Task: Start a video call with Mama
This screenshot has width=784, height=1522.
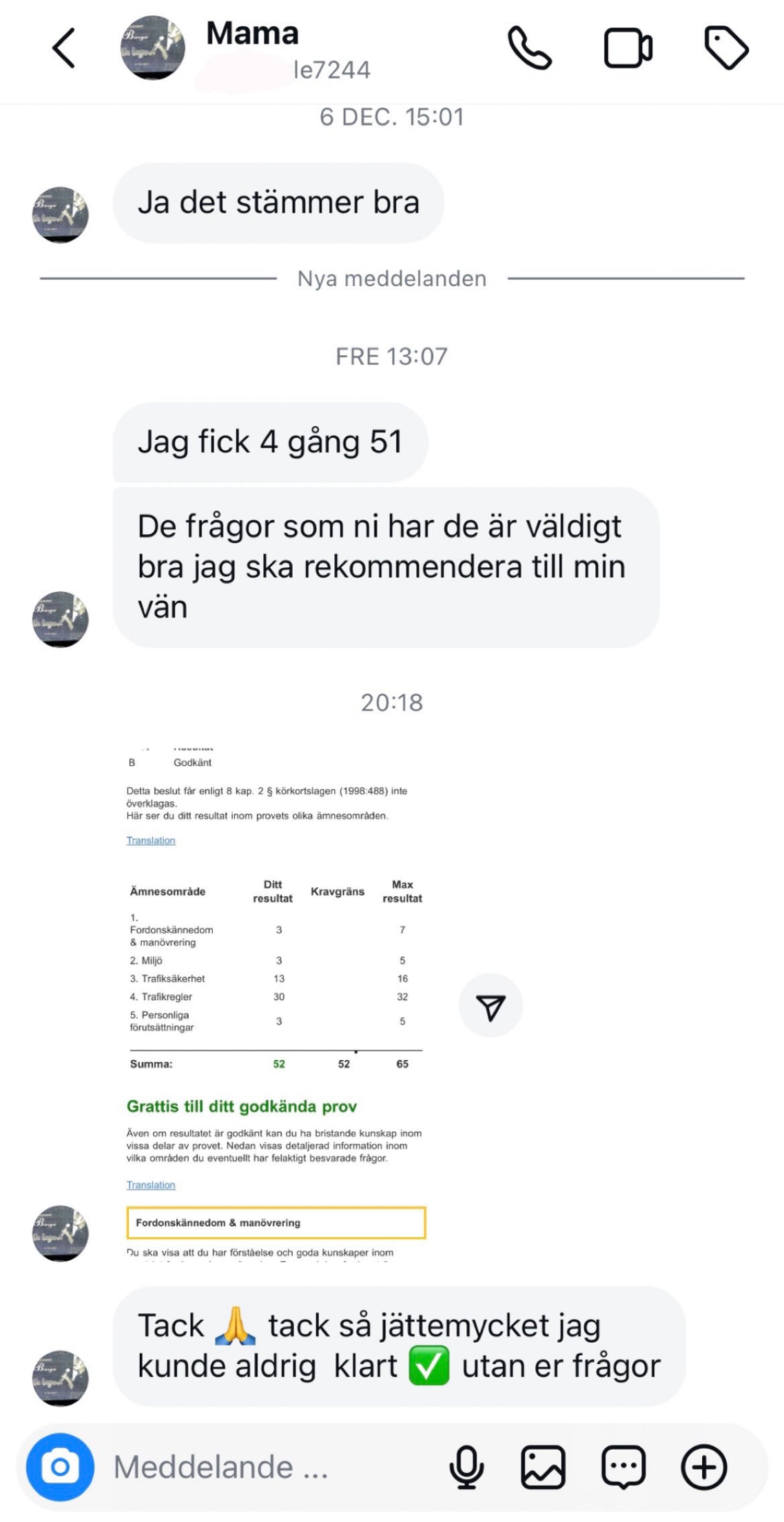Action: coord(628,48)
